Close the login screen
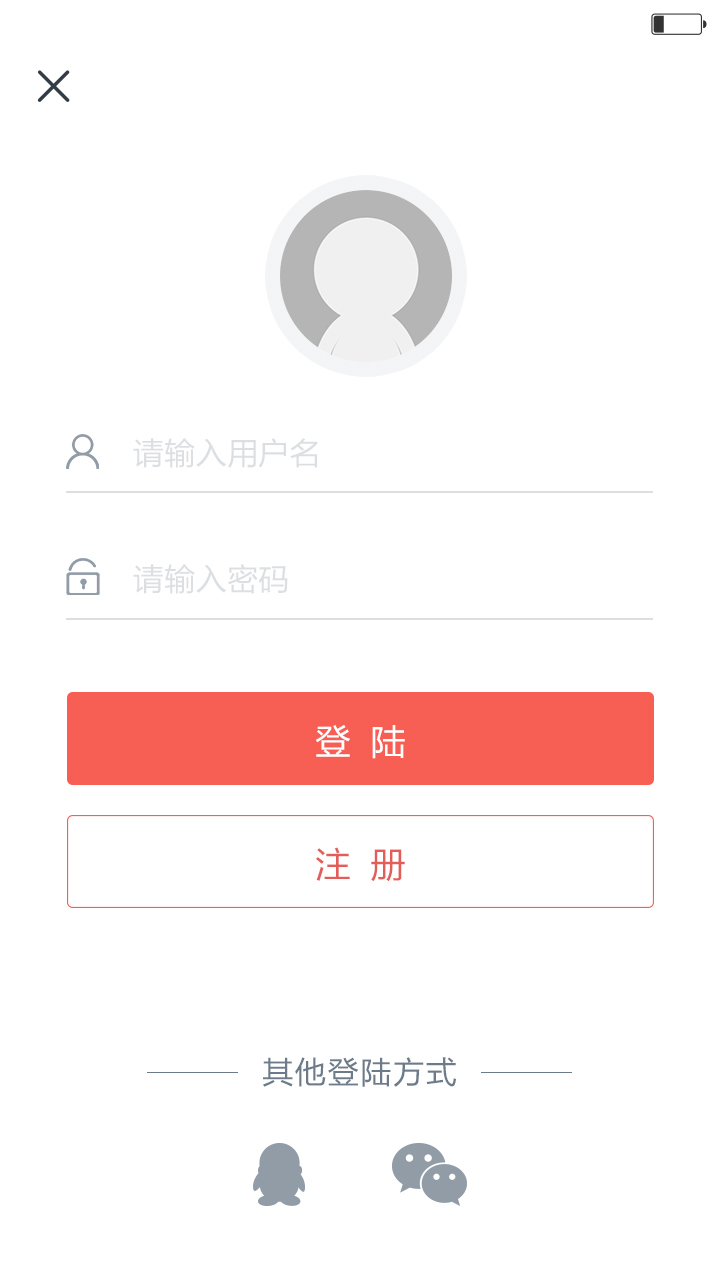Image resolution: width=720 pixels, height=1280 pixels. pos(53,86)
